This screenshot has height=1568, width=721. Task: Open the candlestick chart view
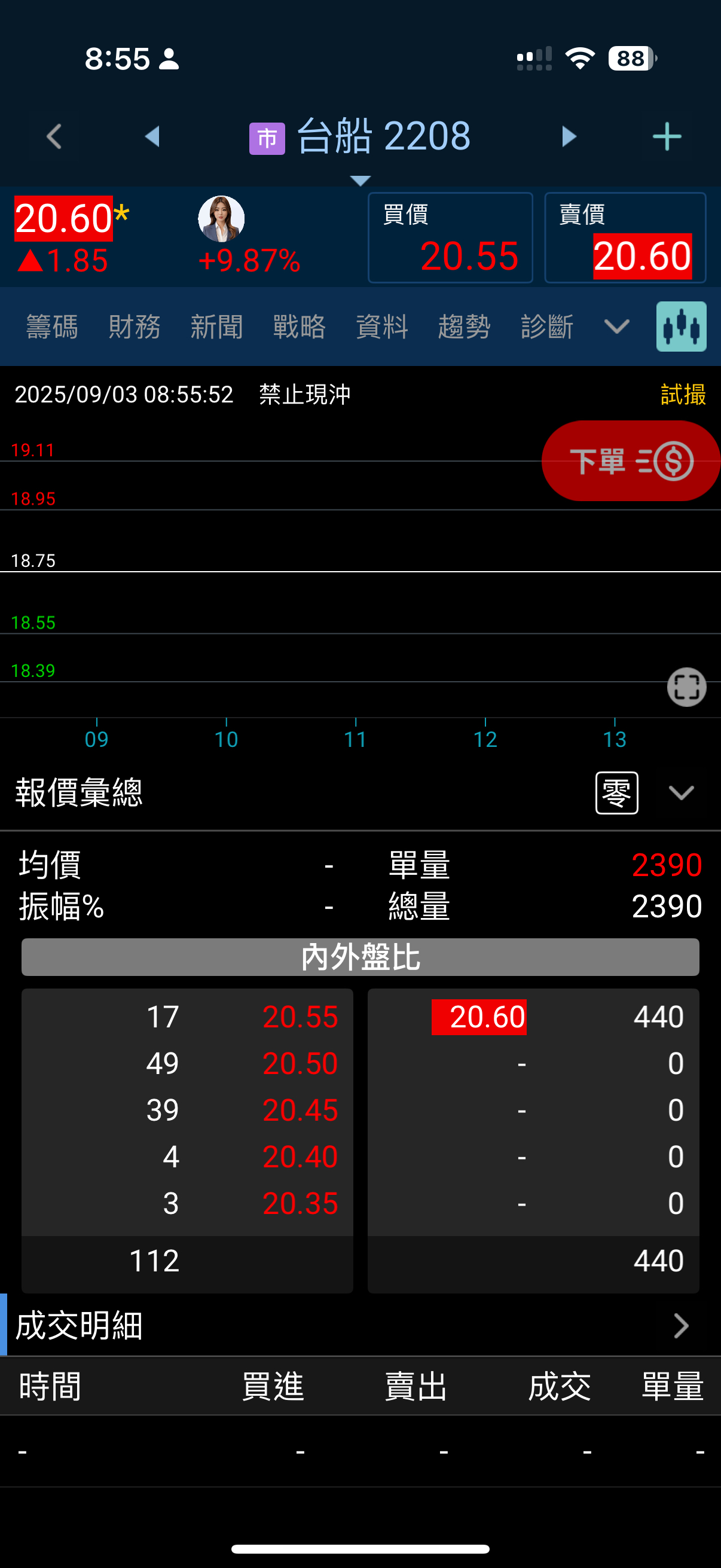click(x=681, y=327)
